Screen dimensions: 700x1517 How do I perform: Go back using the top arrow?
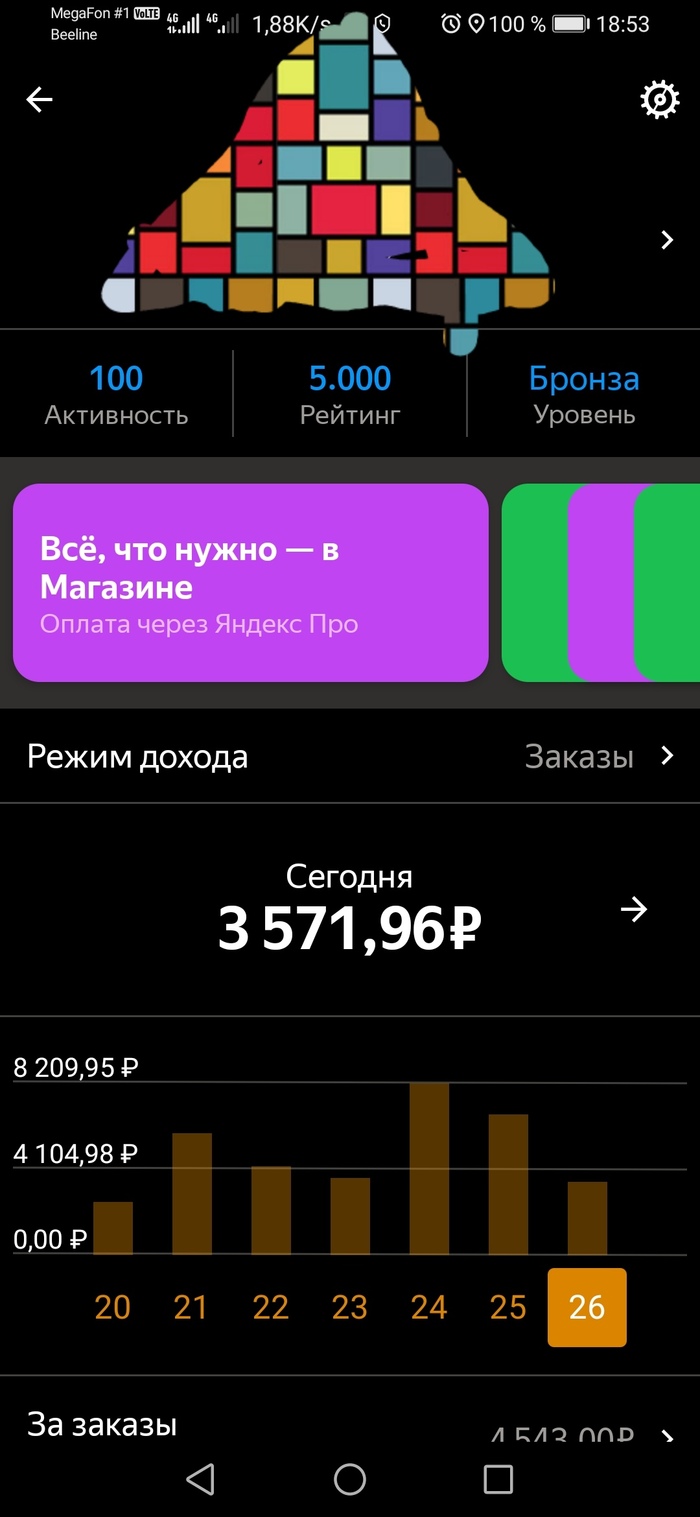click(x=39, y=99)
